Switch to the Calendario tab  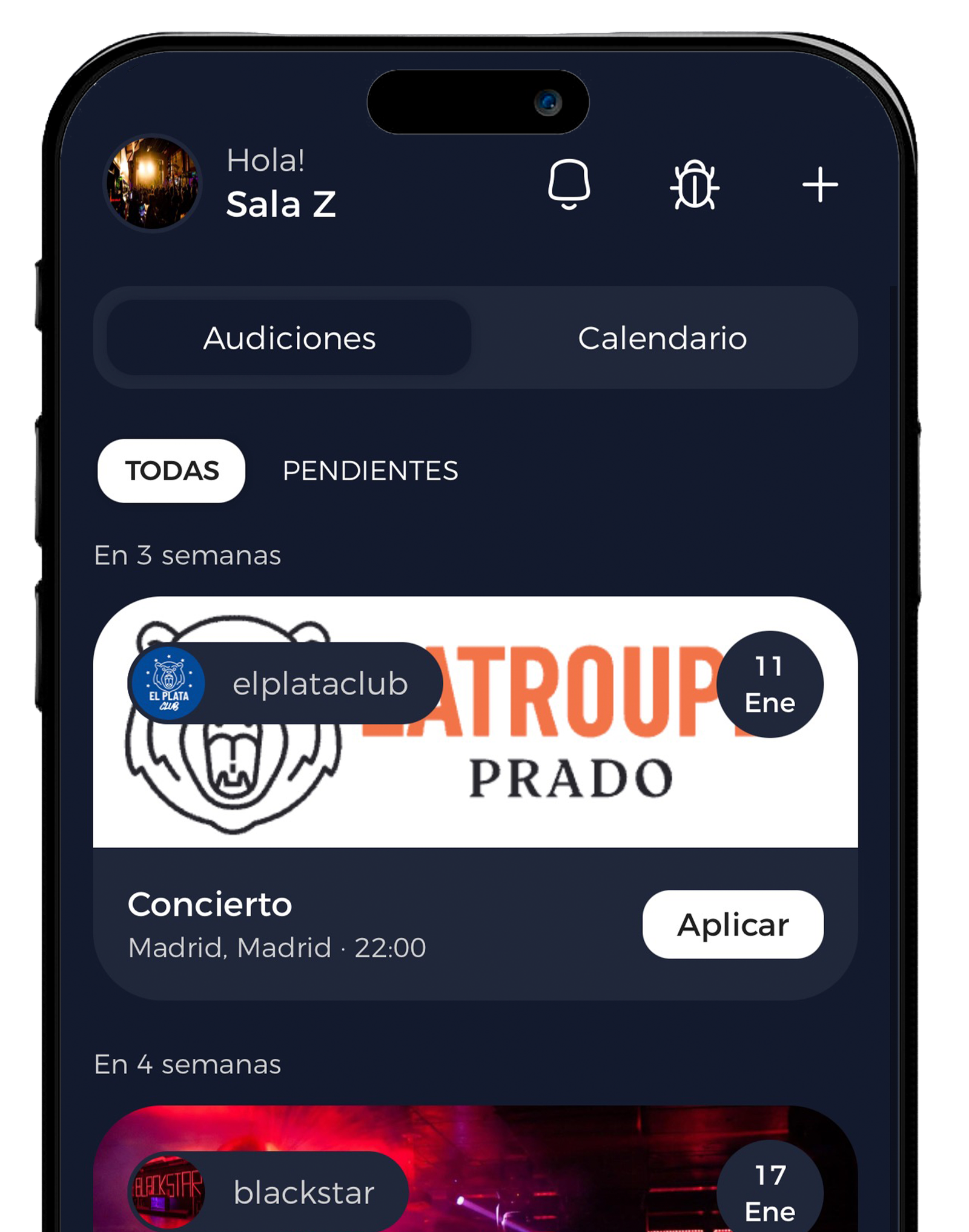[x=662, y=338]
